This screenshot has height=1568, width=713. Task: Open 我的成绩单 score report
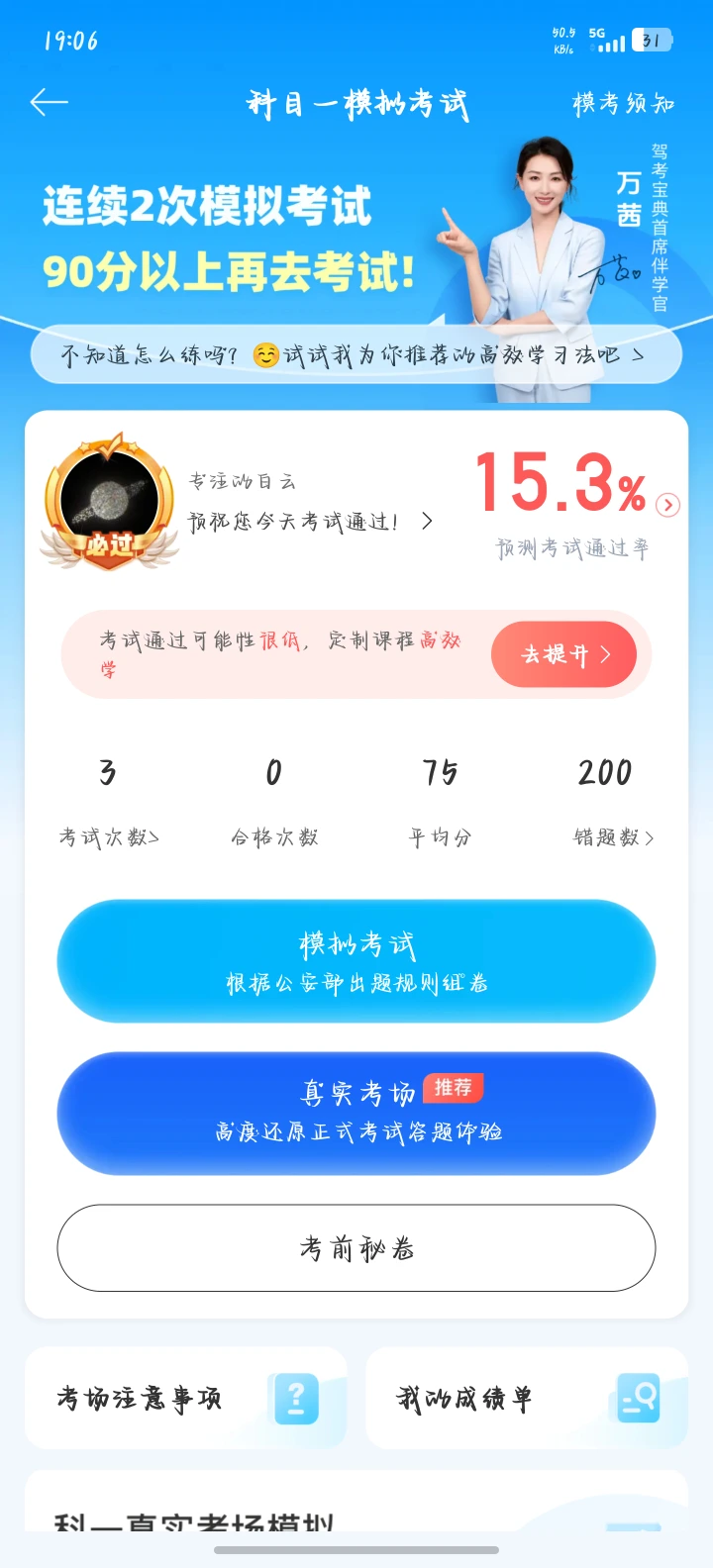[x=527, y=1398]
